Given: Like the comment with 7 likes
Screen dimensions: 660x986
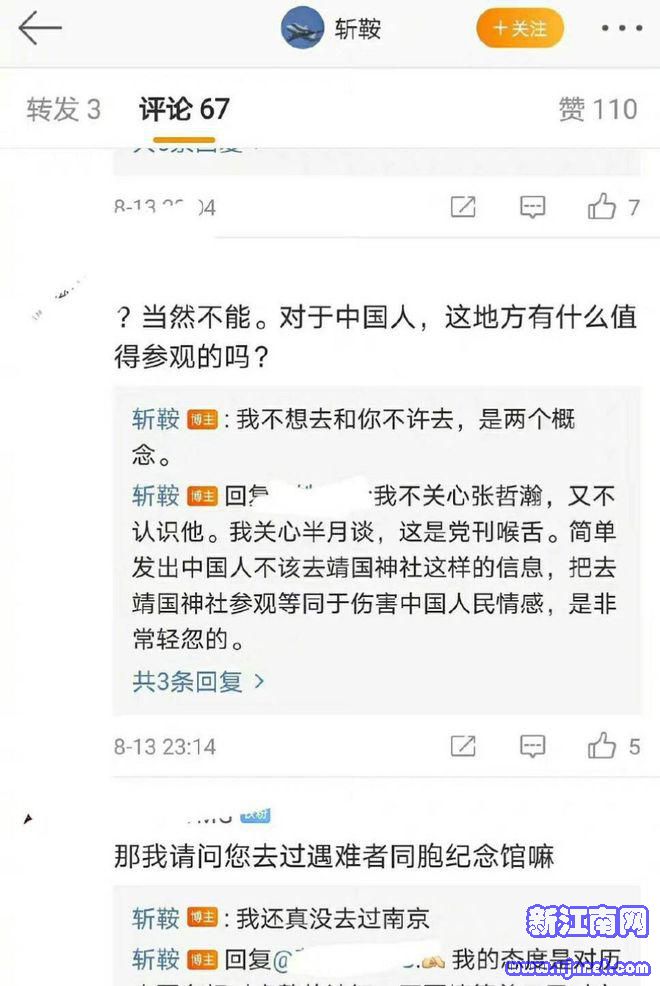Looking at the screenshot, I should click(602, 207).
